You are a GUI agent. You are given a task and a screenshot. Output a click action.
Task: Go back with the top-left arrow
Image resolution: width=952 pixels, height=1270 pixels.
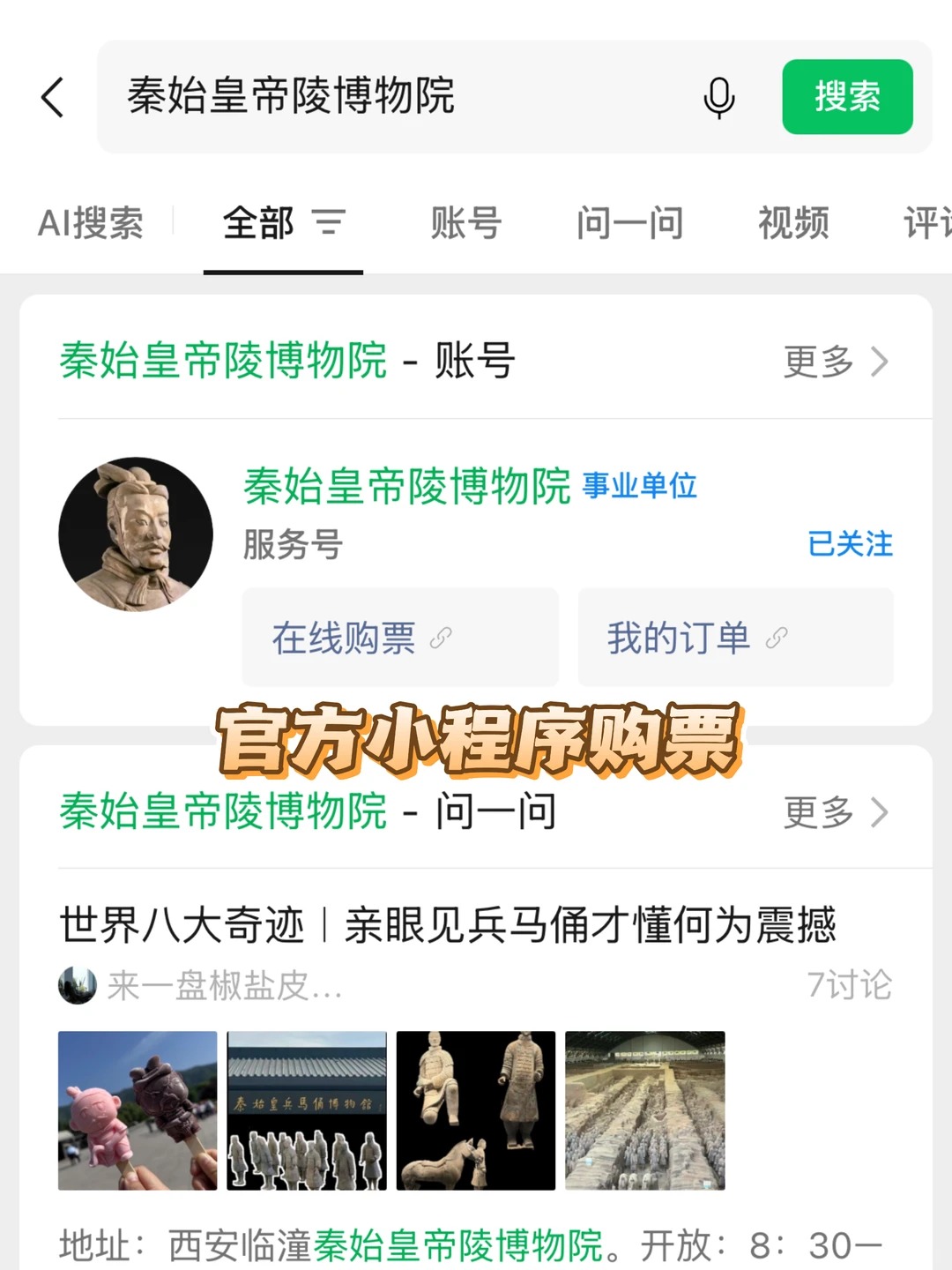click(x=53, y=97)
